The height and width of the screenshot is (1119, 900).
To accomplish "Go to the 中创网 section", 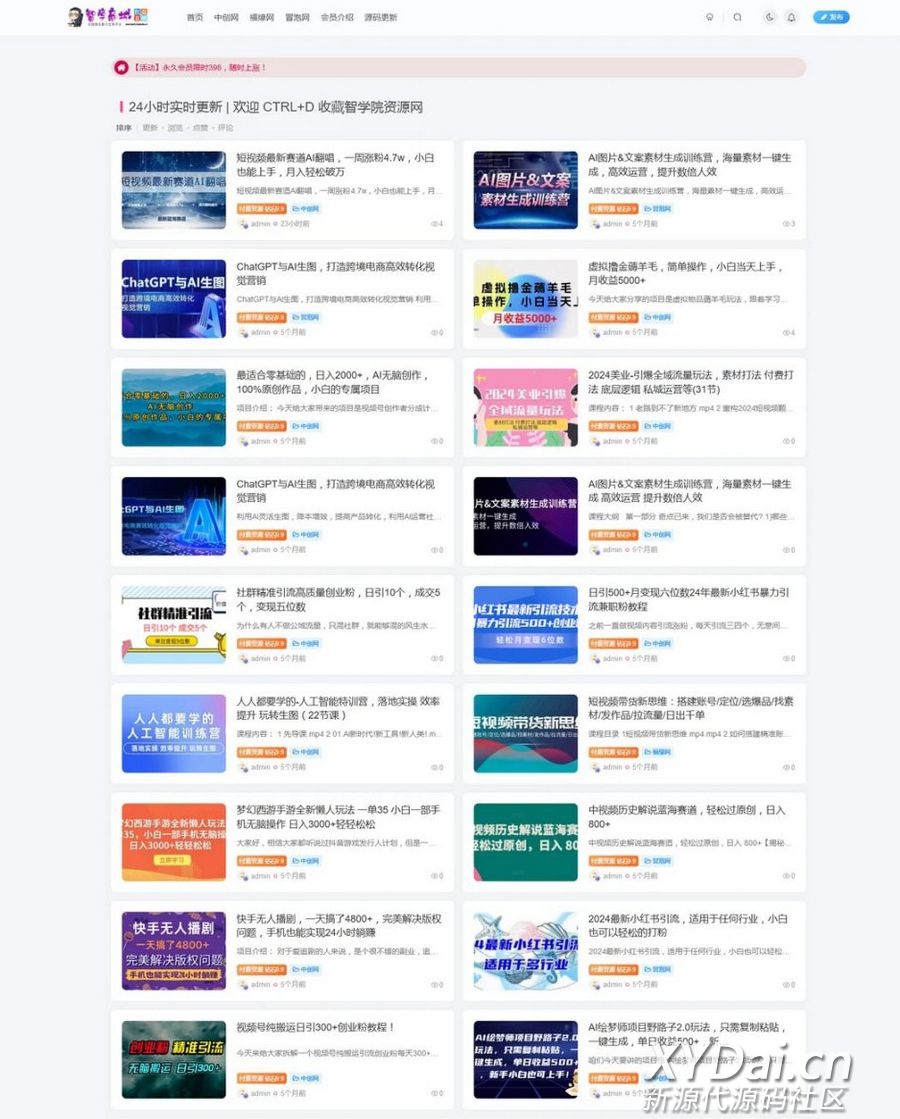I will point(226,17).
